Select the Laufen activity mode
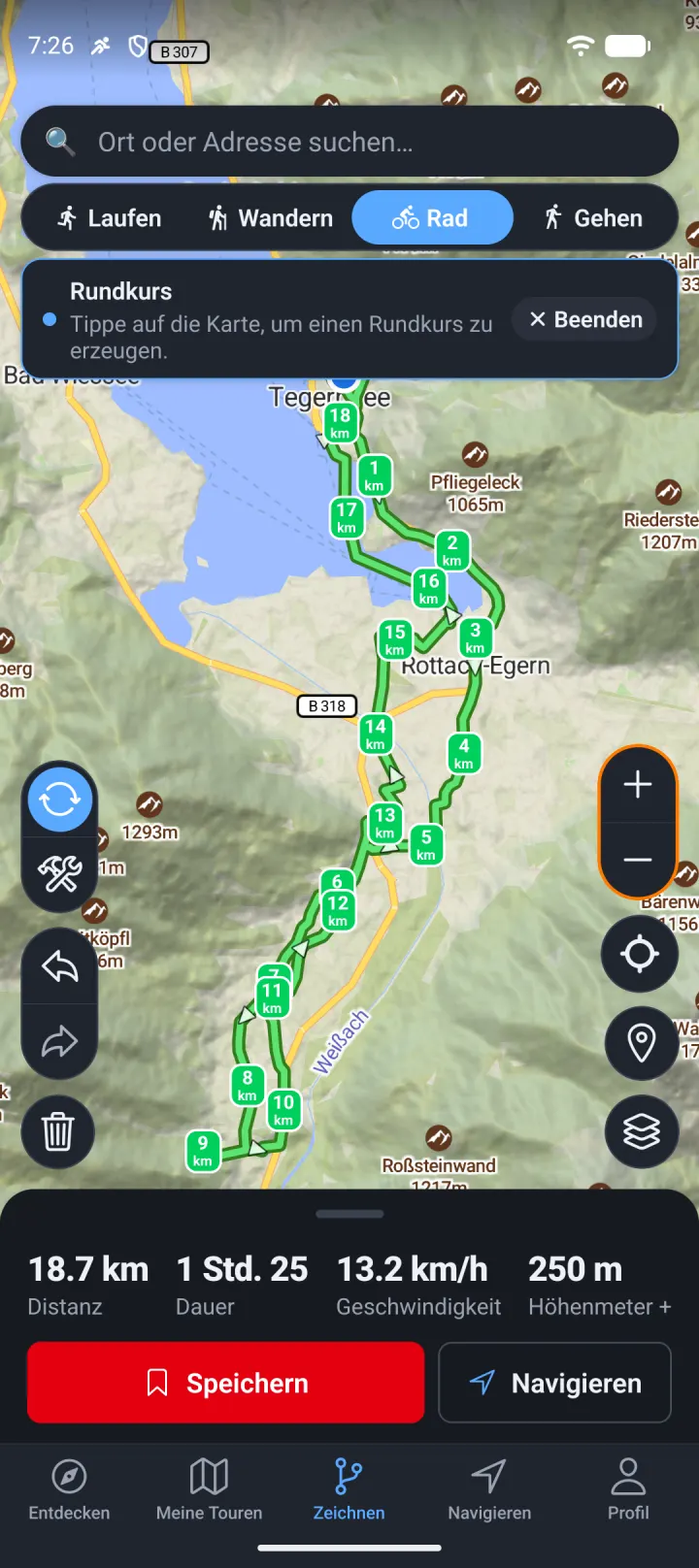The image size is (699, 1568). 109,217
